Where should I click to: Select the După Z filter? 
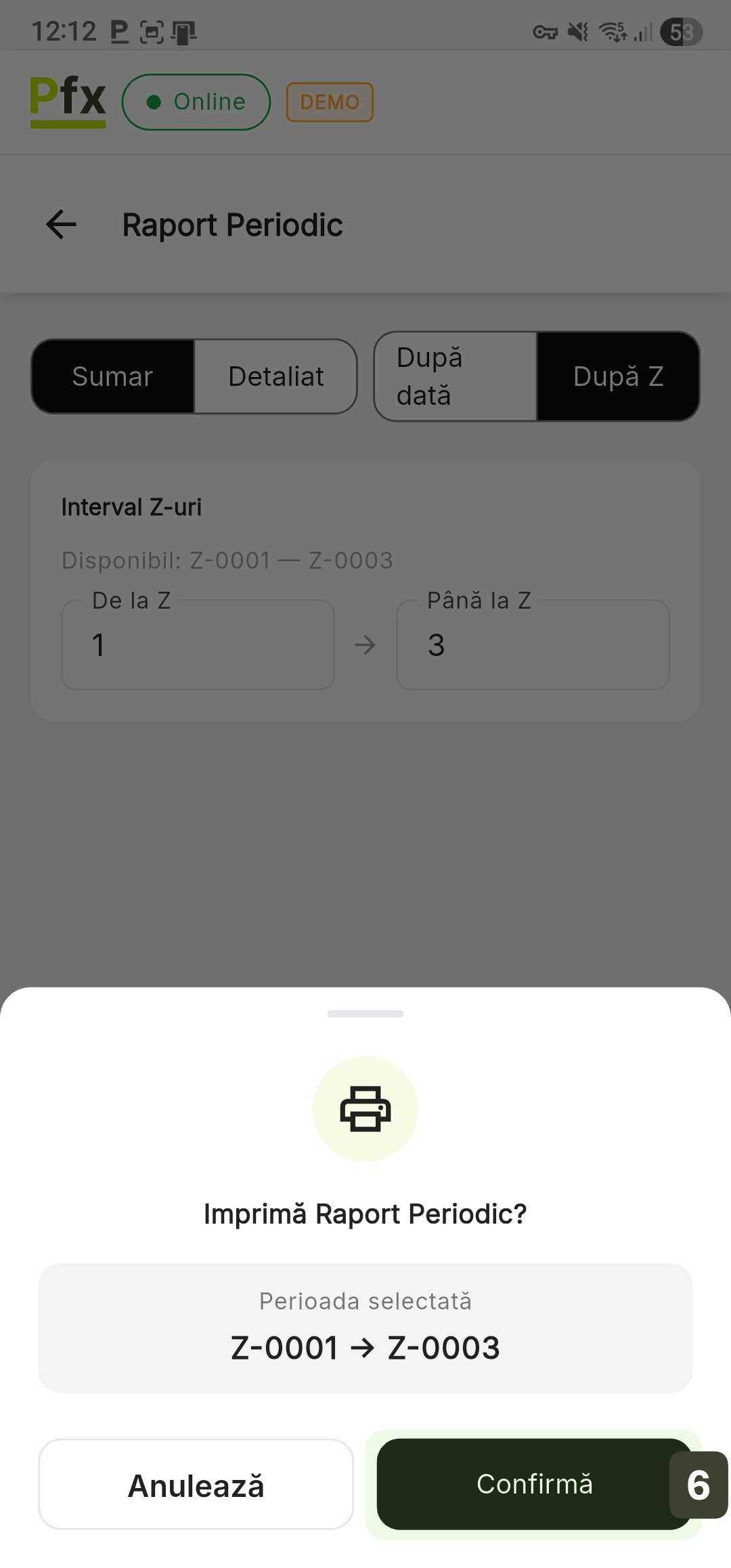(617, 376)
